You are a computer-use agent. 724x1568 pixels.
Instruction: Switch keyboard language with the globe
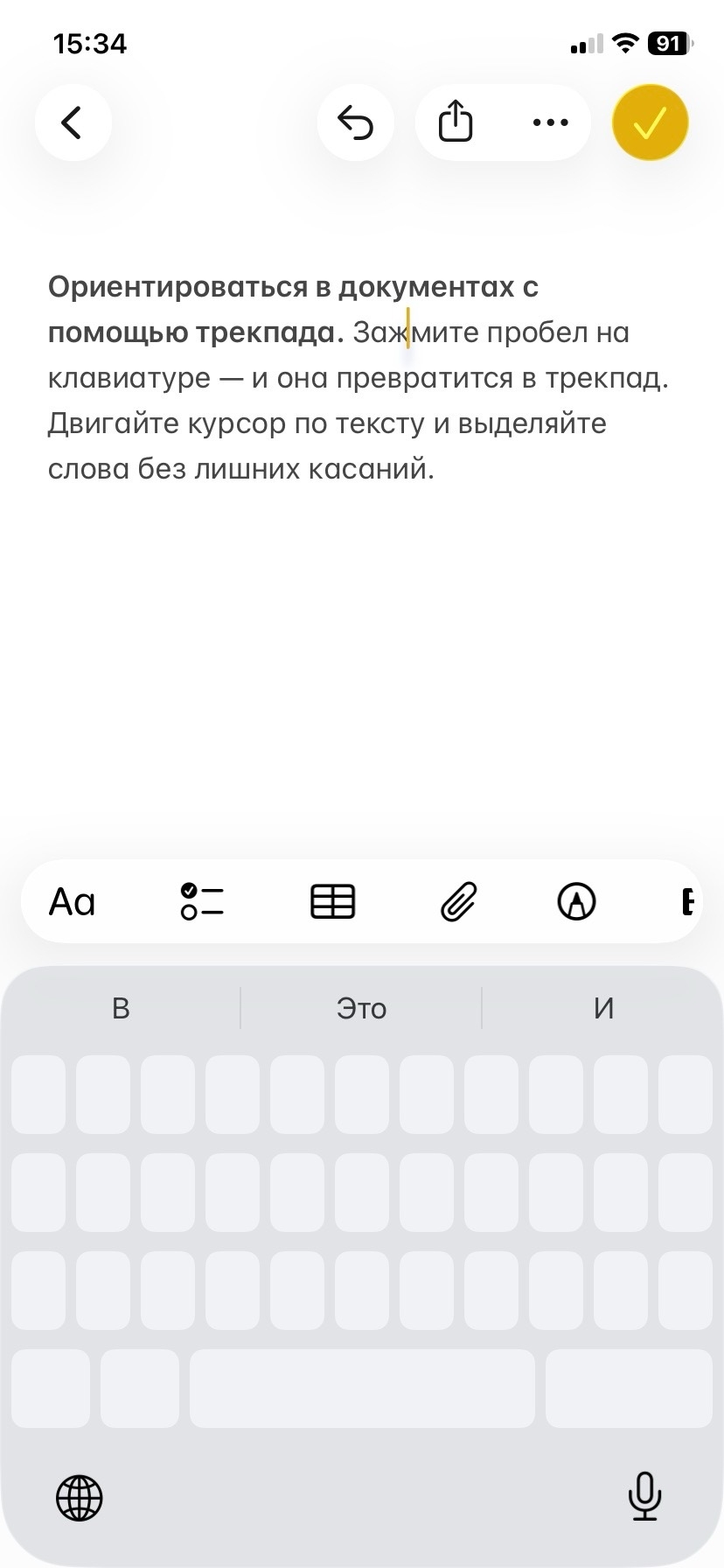pyautogui.click(x=80, y=1497)
